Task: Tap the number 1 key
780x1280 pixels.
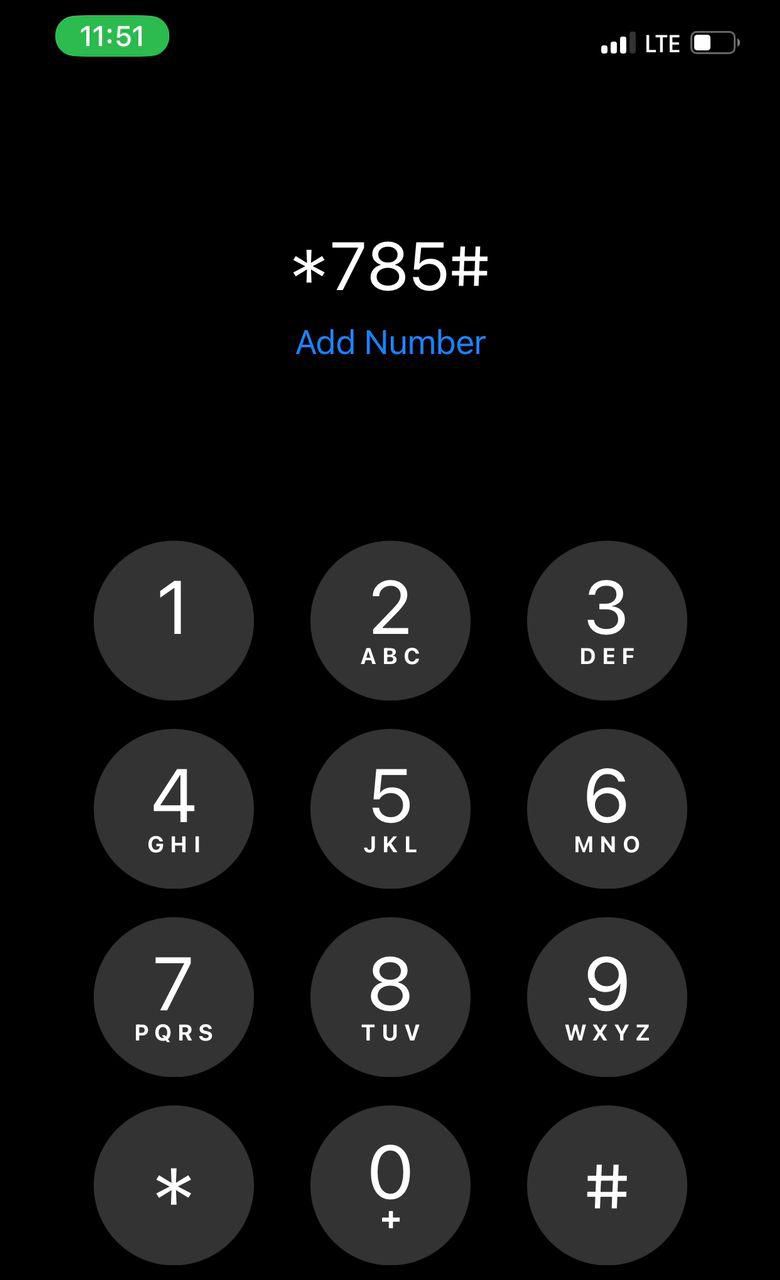Action: point(173,620)
